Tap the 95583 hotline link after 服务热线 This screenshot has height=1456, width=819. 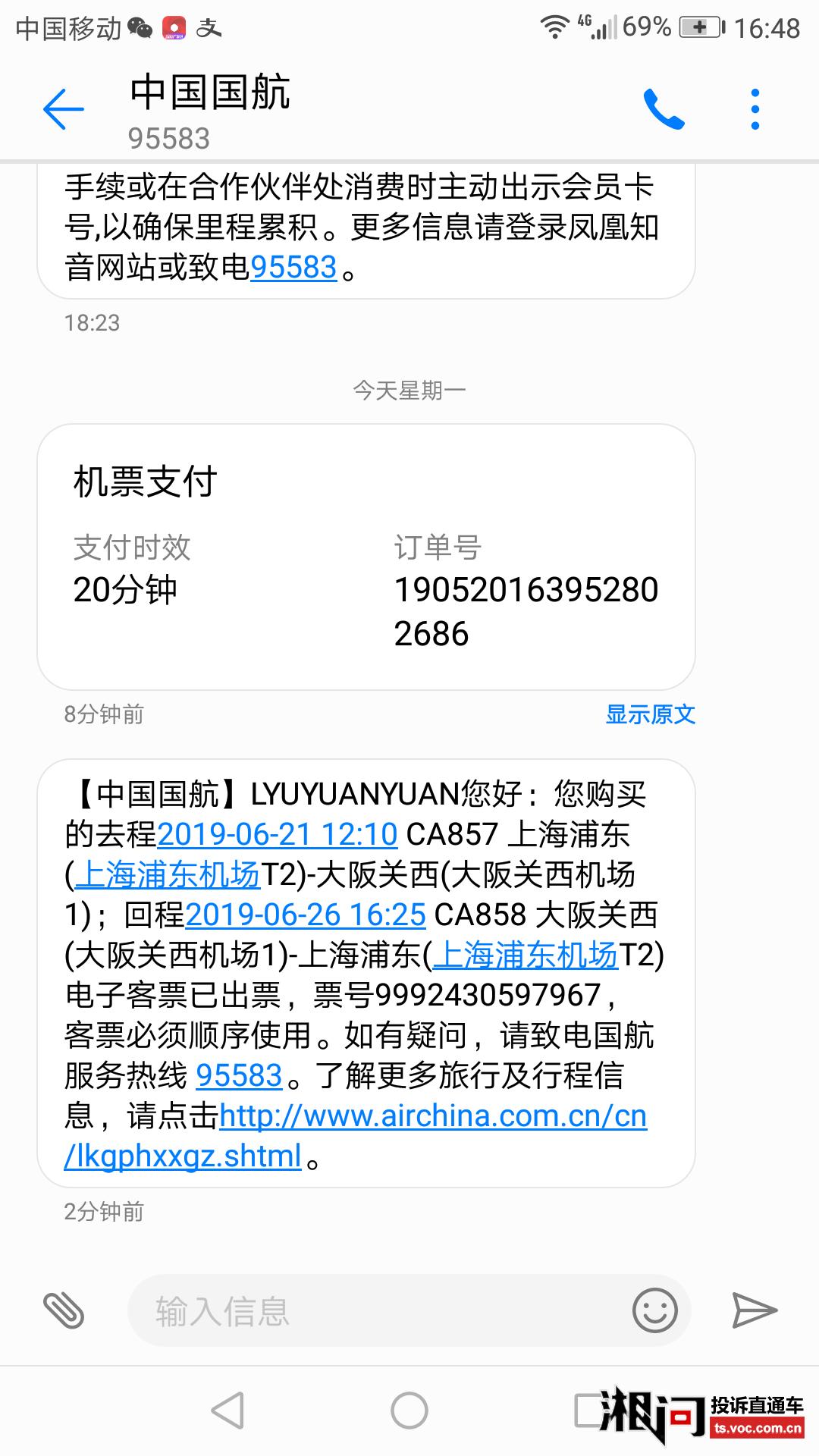point(239,1075)
